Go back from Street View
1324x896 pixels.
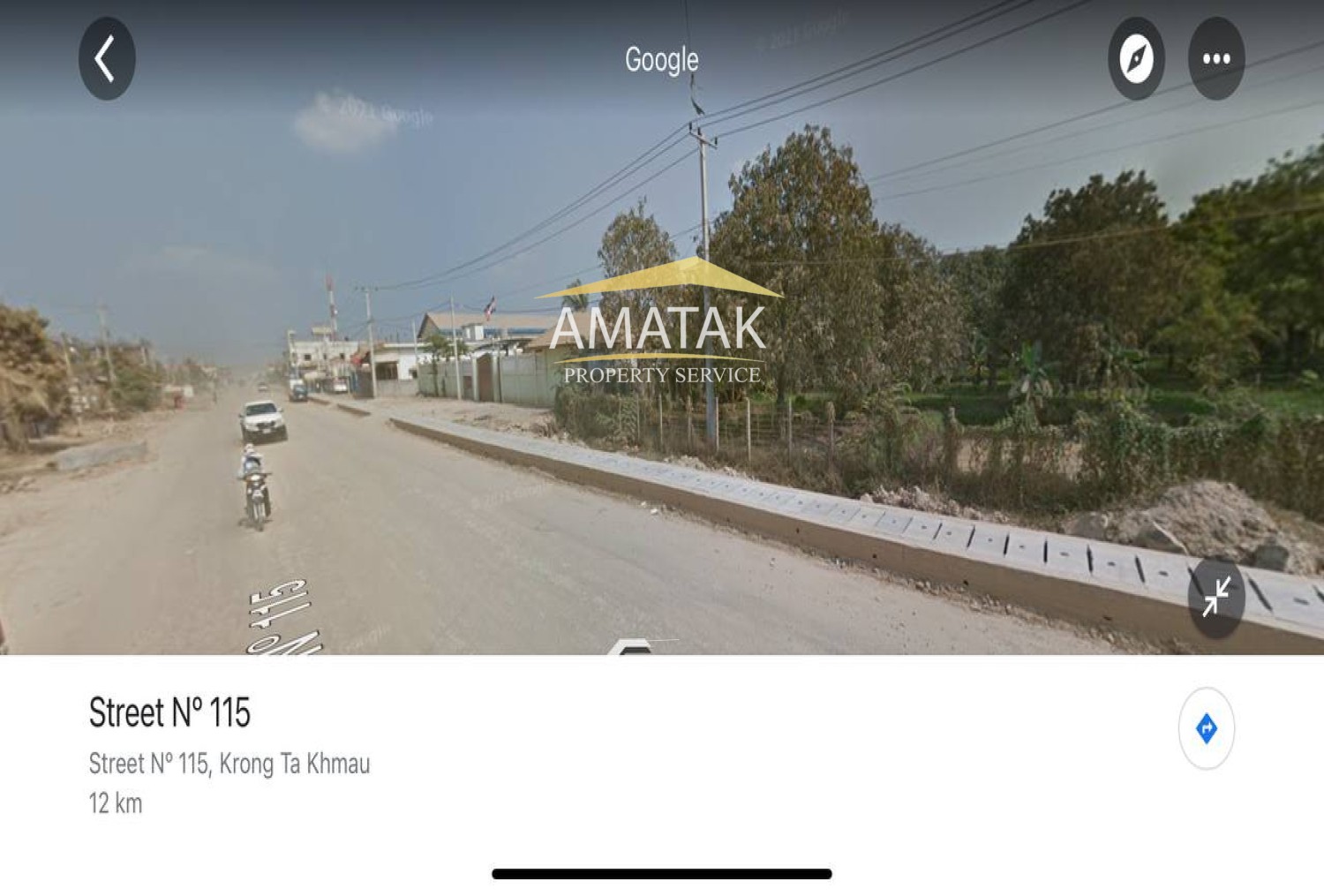pyautogui.click(x=107, y=58)
